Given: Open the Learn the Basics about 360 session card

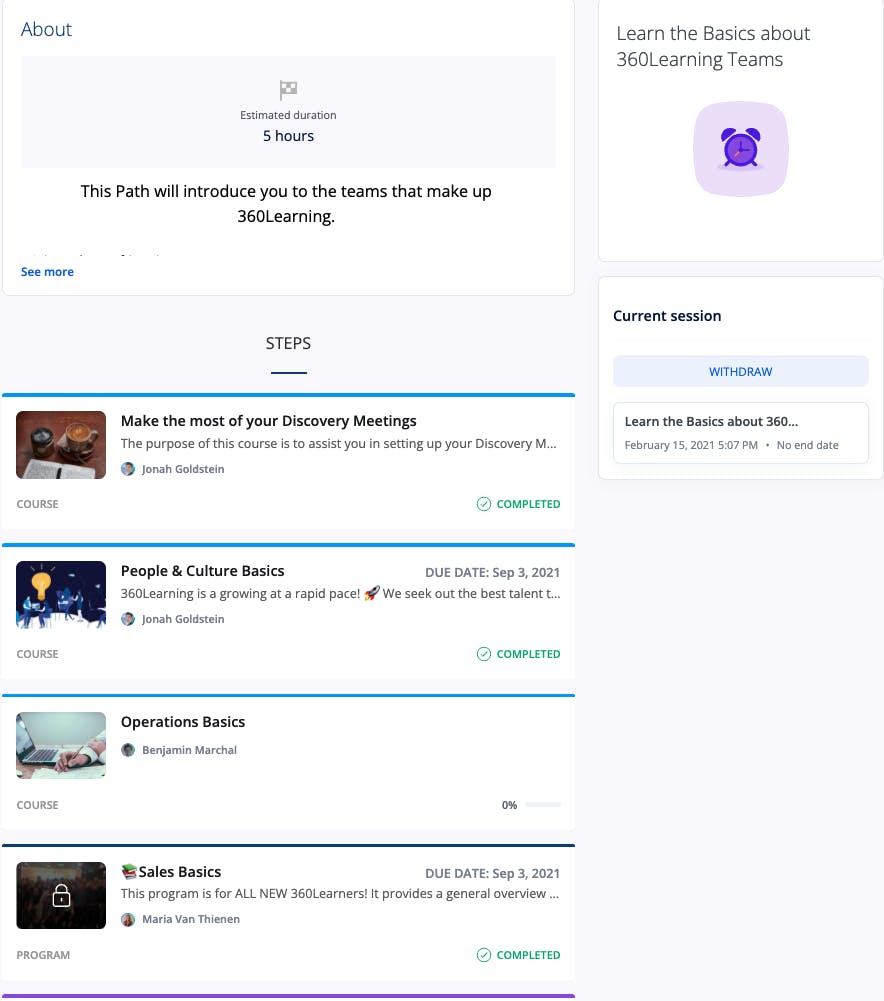Looking at the screenshot, I should [740, 432].
